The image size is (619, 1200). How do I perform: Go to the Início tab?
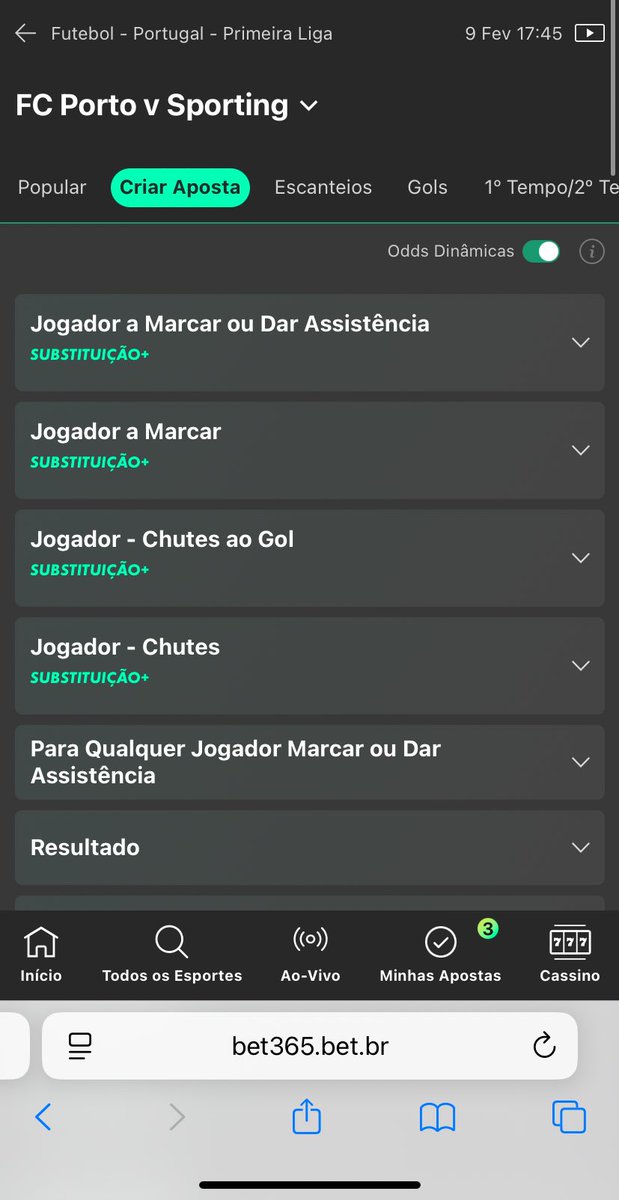click(x=41, y=955)
